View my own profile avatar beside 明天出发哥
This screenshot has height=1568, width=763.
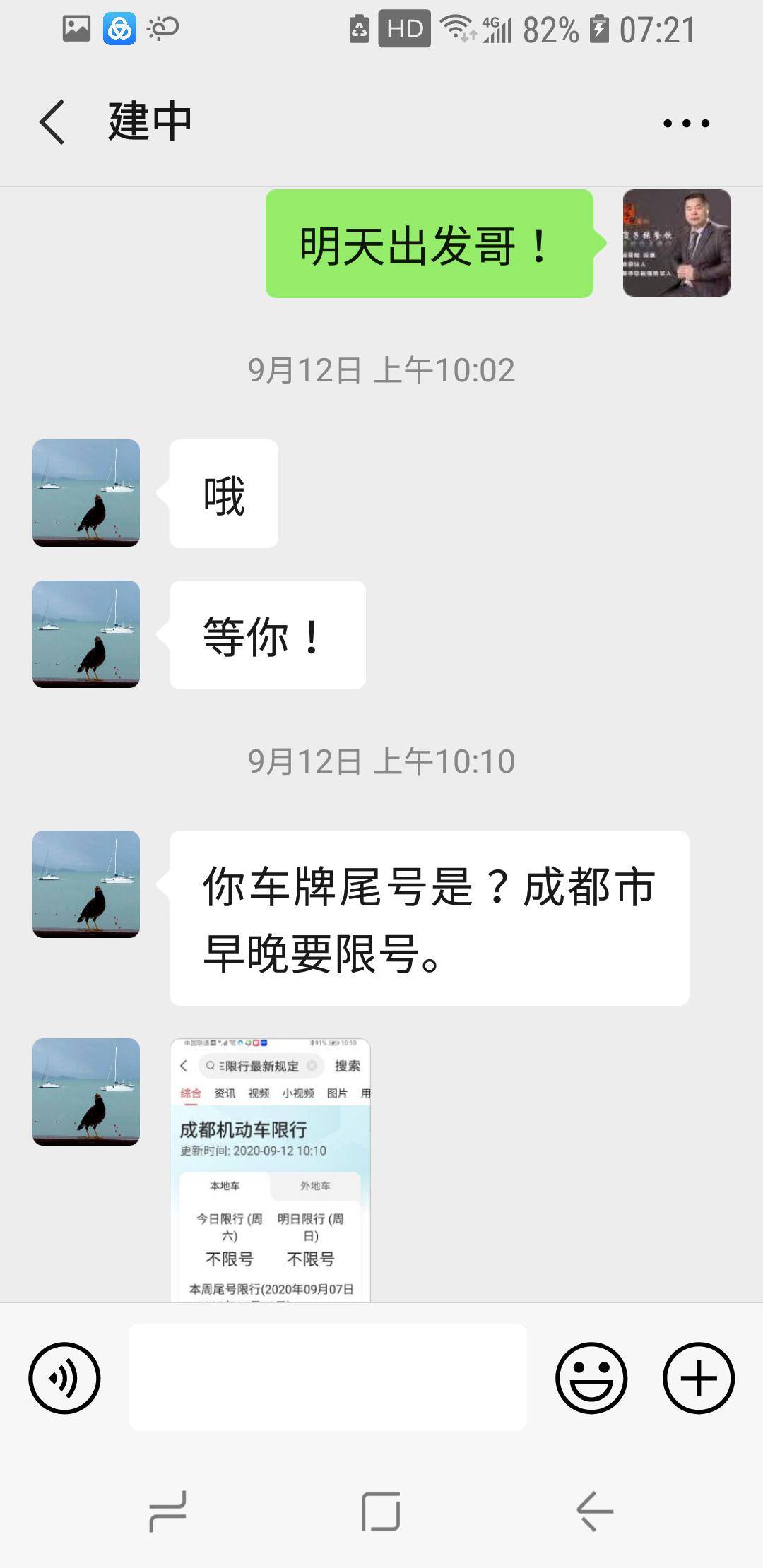(676, 243)
